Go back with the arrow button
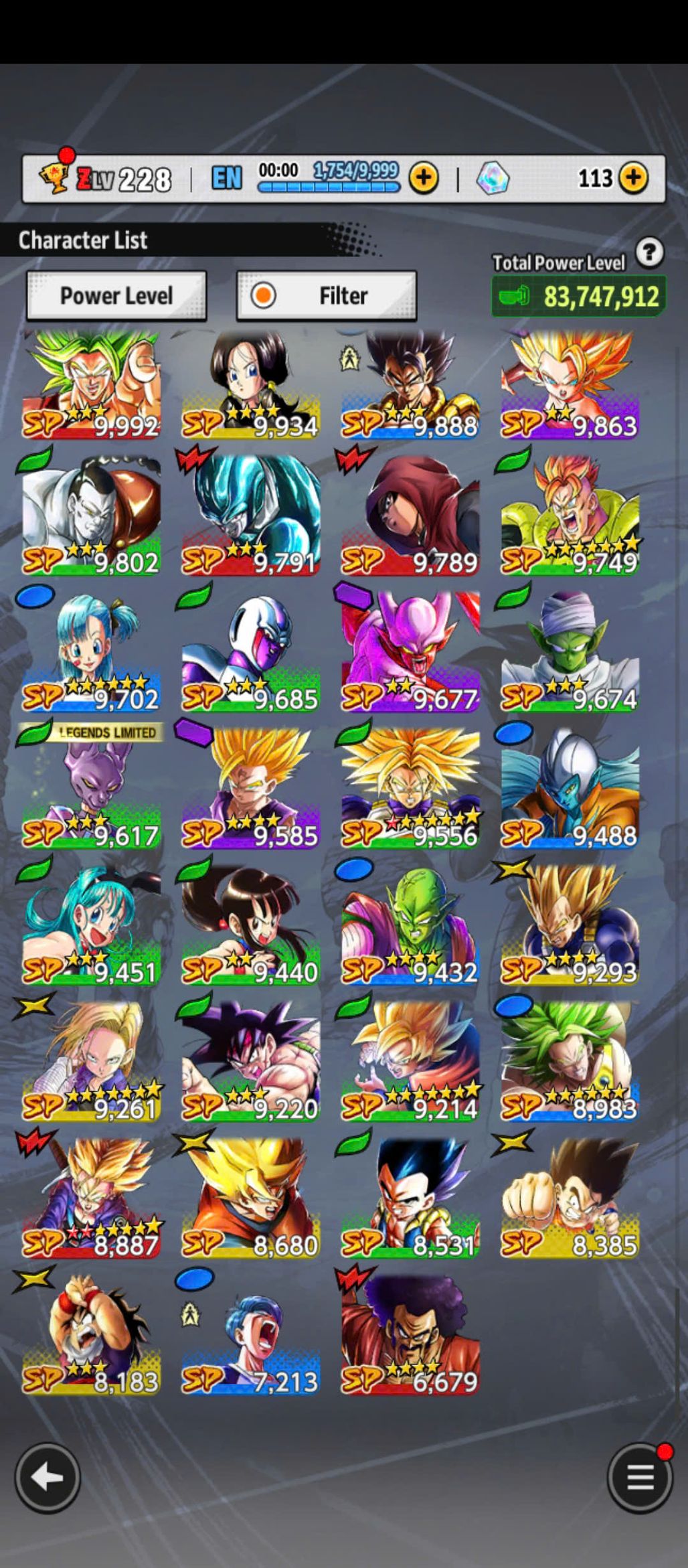Image resolution: width=688 pixels, height=1568 pixels. 48,1478
